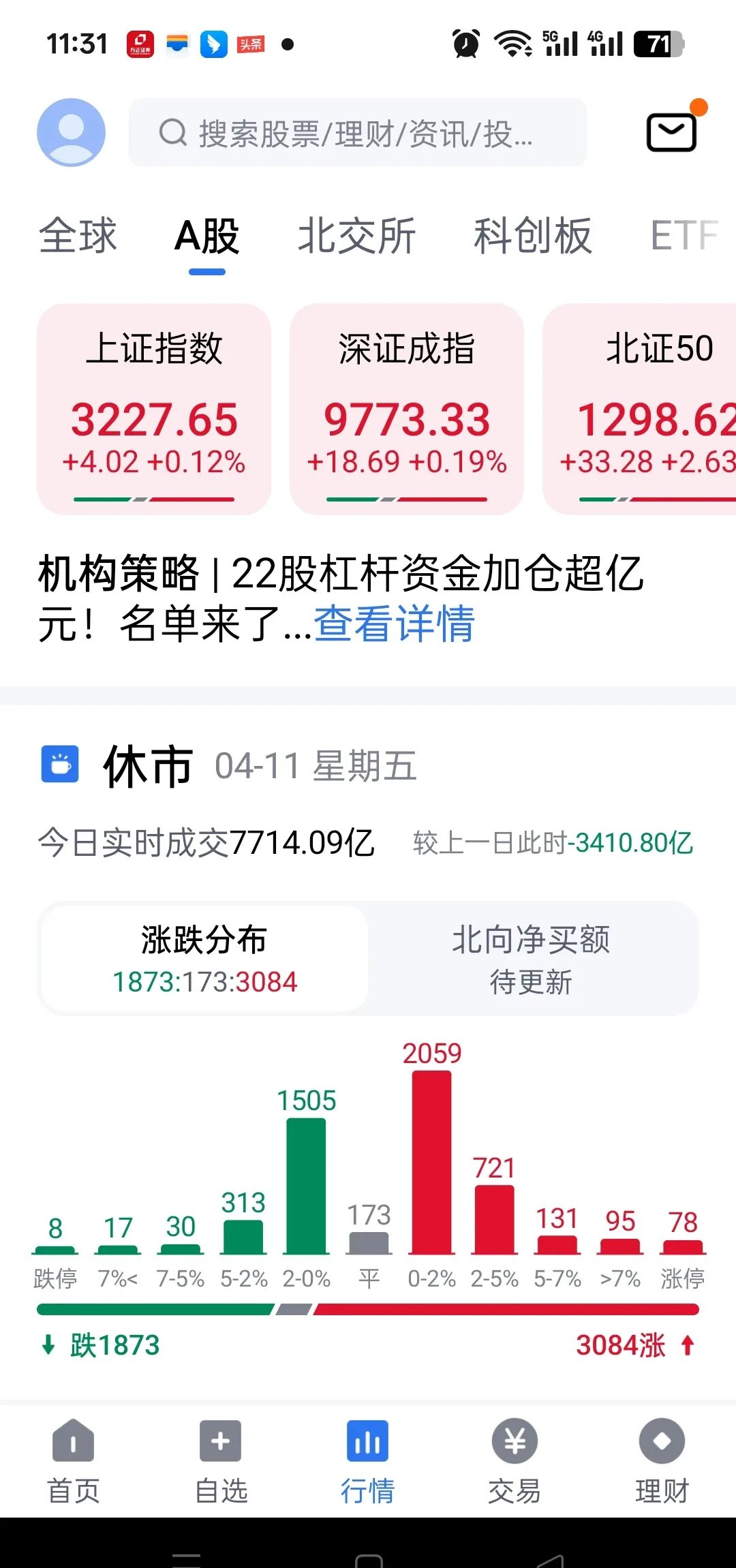Image resolution: width=736 pixels, height=1568 pixels.
Task: Open the 全球 global markets section
Action: [78, 235]
